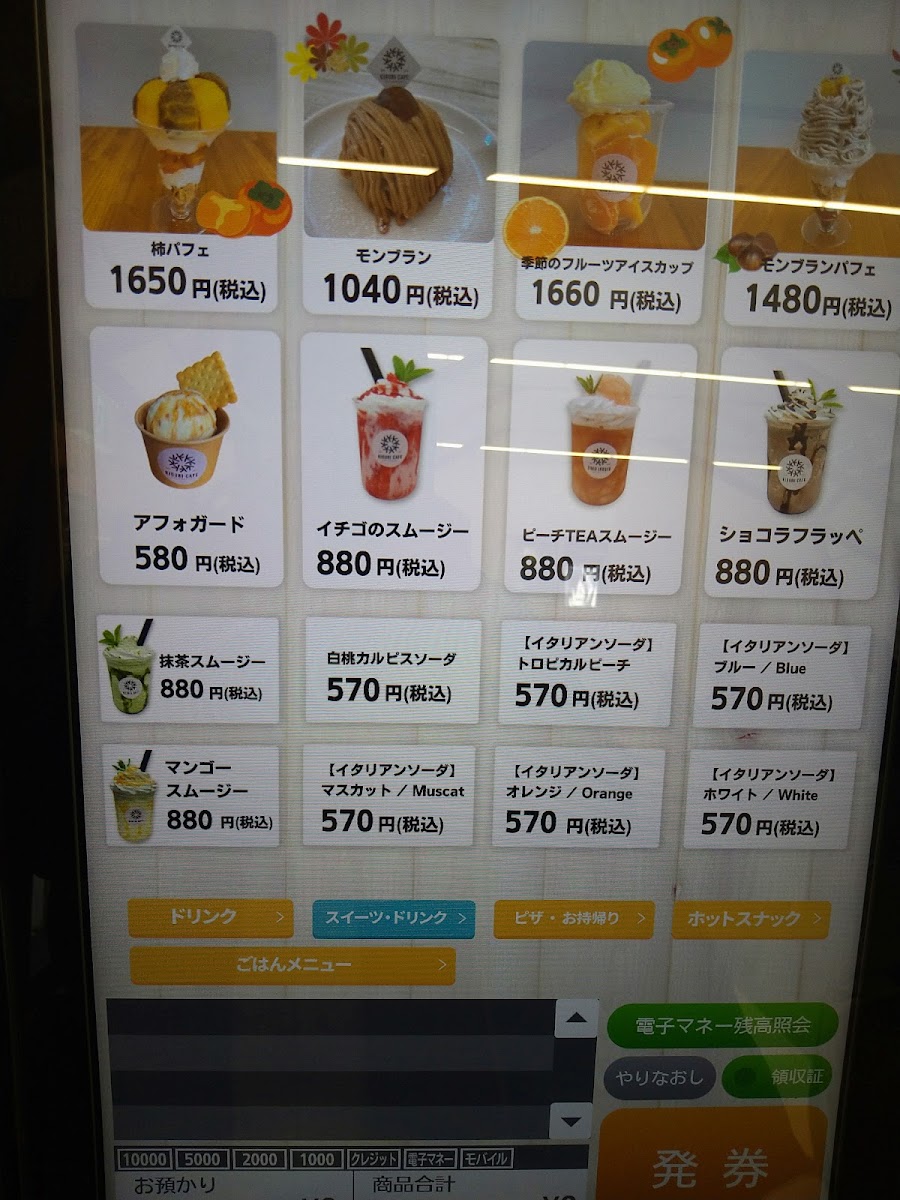Check 電子マネー残高照会 balance
The height and width of the screenshot is (1200, 900).
pos(722,1025)
